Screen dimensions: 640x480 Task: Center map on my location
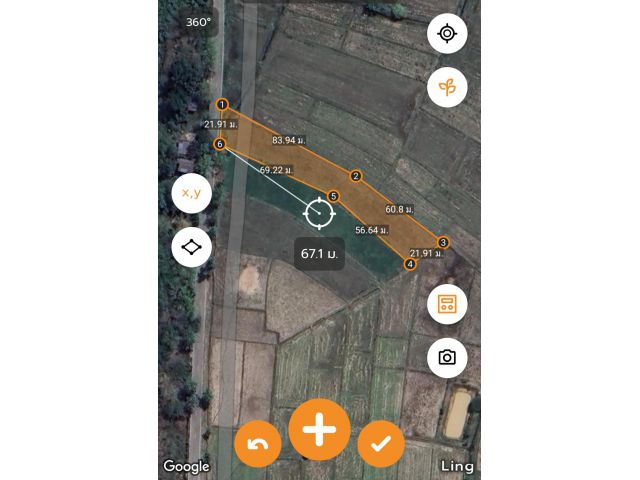[x=447, y=34]
